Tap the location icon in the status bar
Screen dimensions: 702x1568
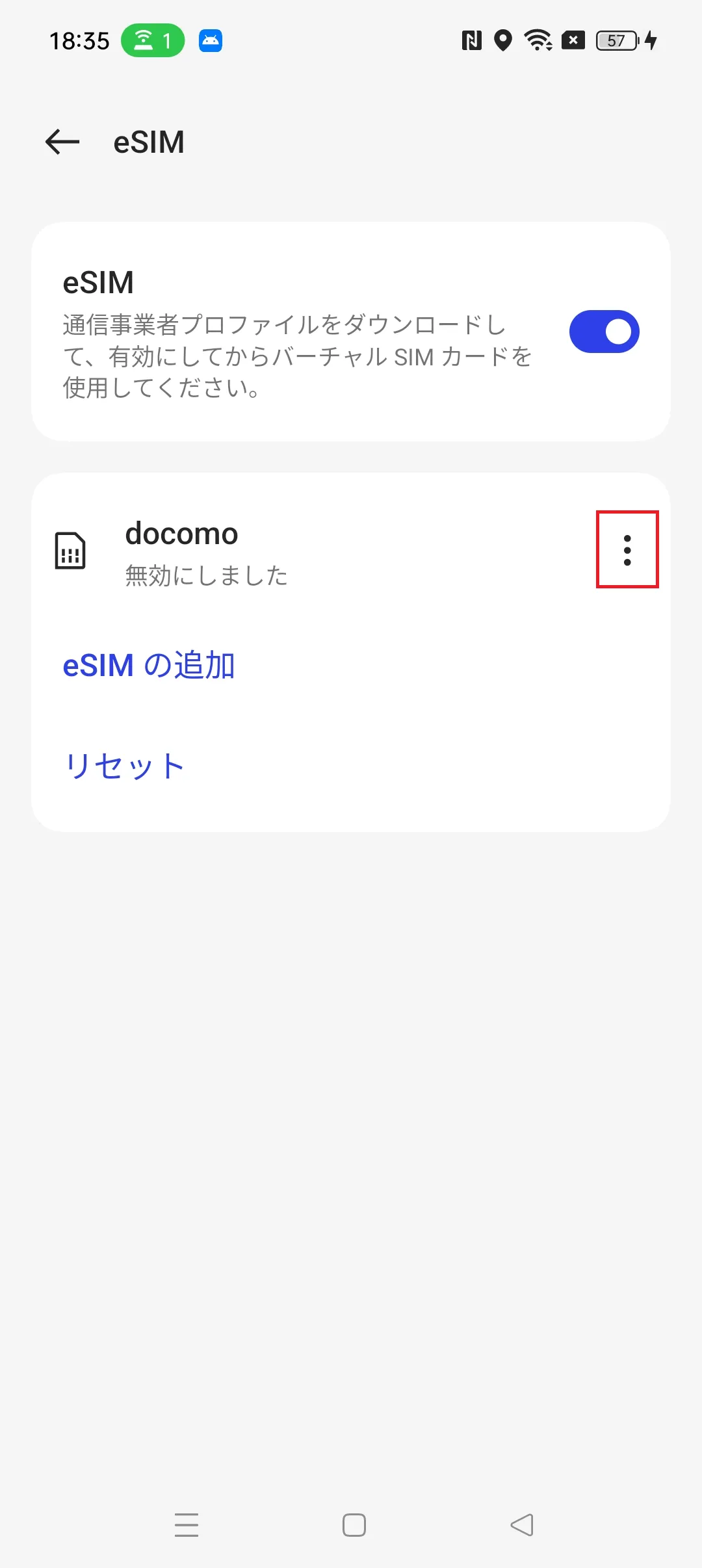pyautogui.click(x=501, y=40)
